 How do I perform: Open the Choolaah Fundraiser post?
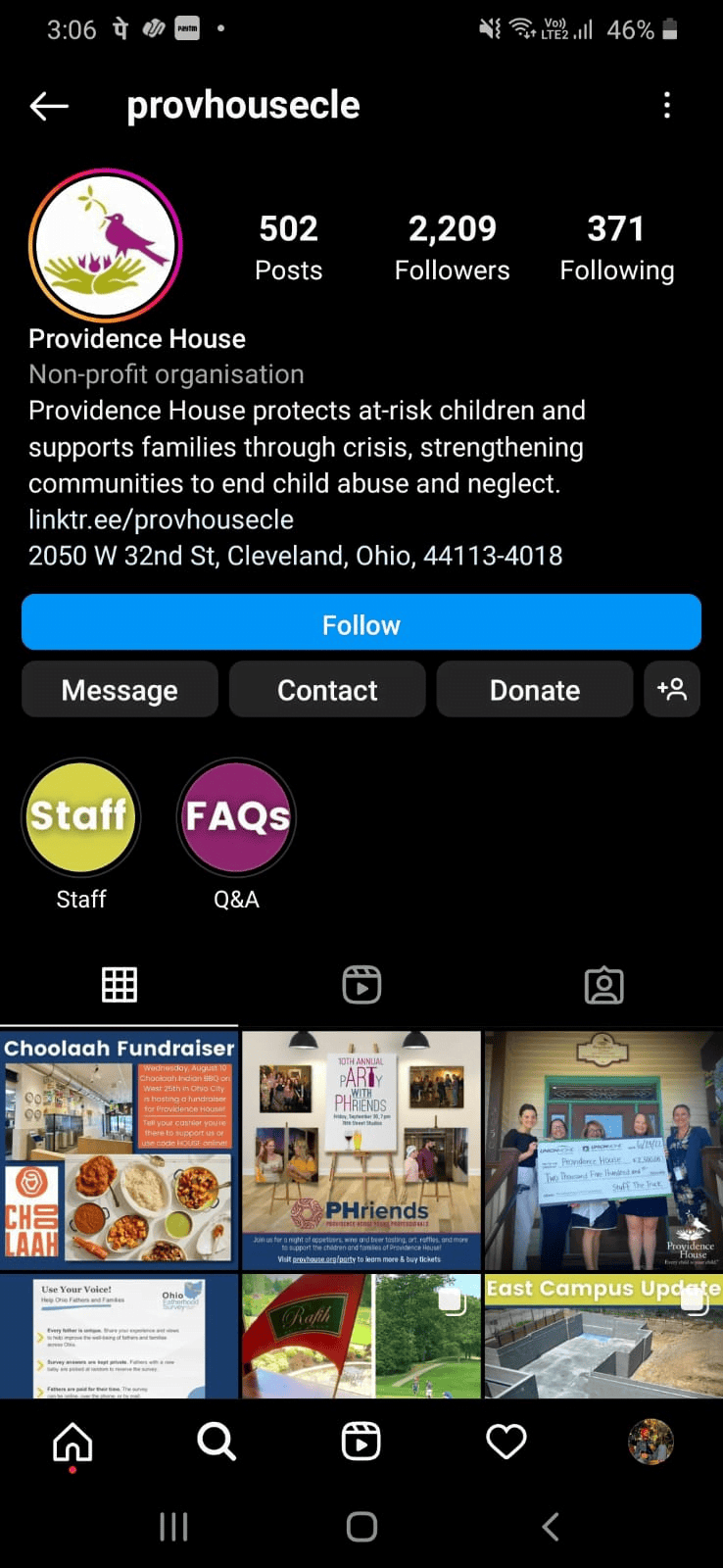[120, 1149]
